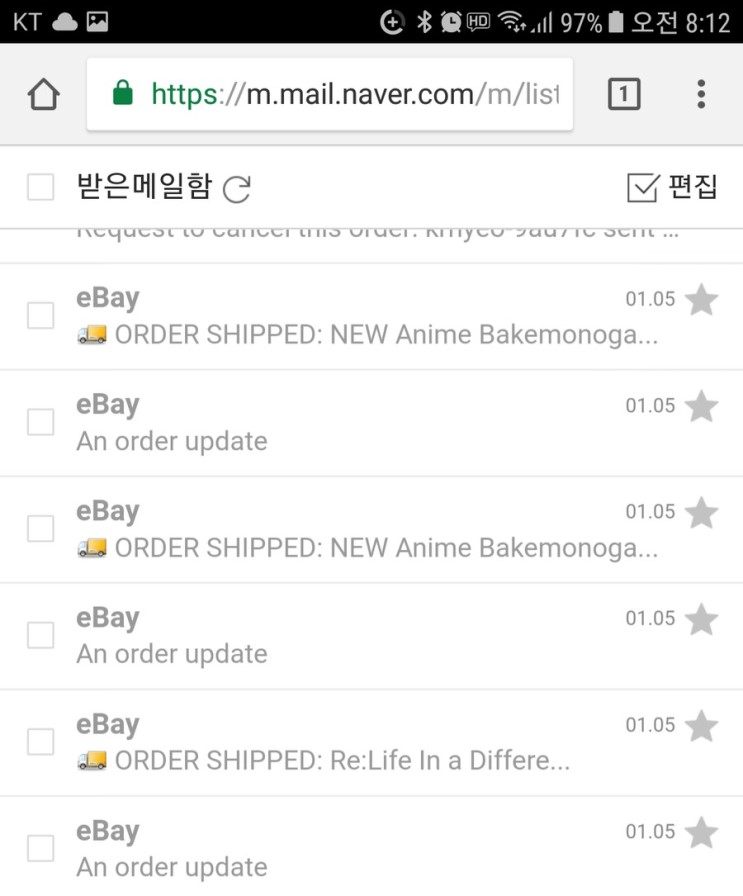The width and height of the screenshot is (743, 896).
Task: Star the ORDER SHIPPED: Re:Life email
Action: click(x=701, y=726)
